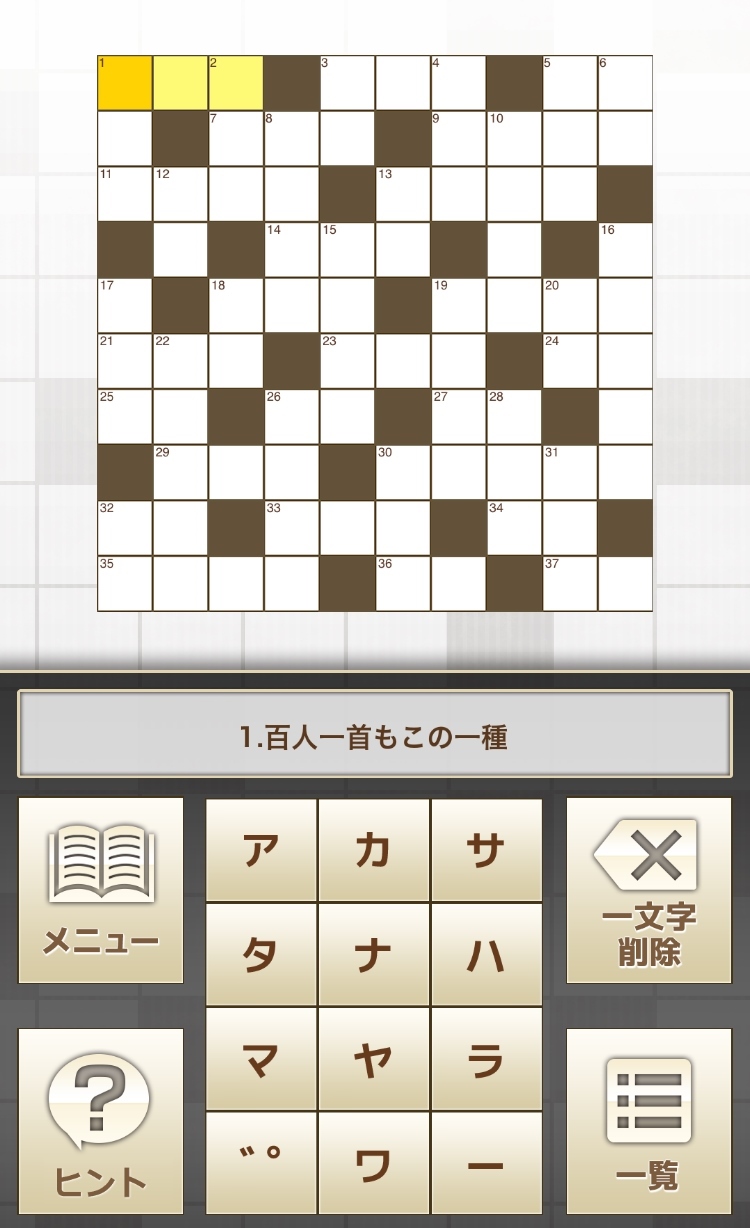Tap the ヤ kana key

click(x=374, y=1059)
